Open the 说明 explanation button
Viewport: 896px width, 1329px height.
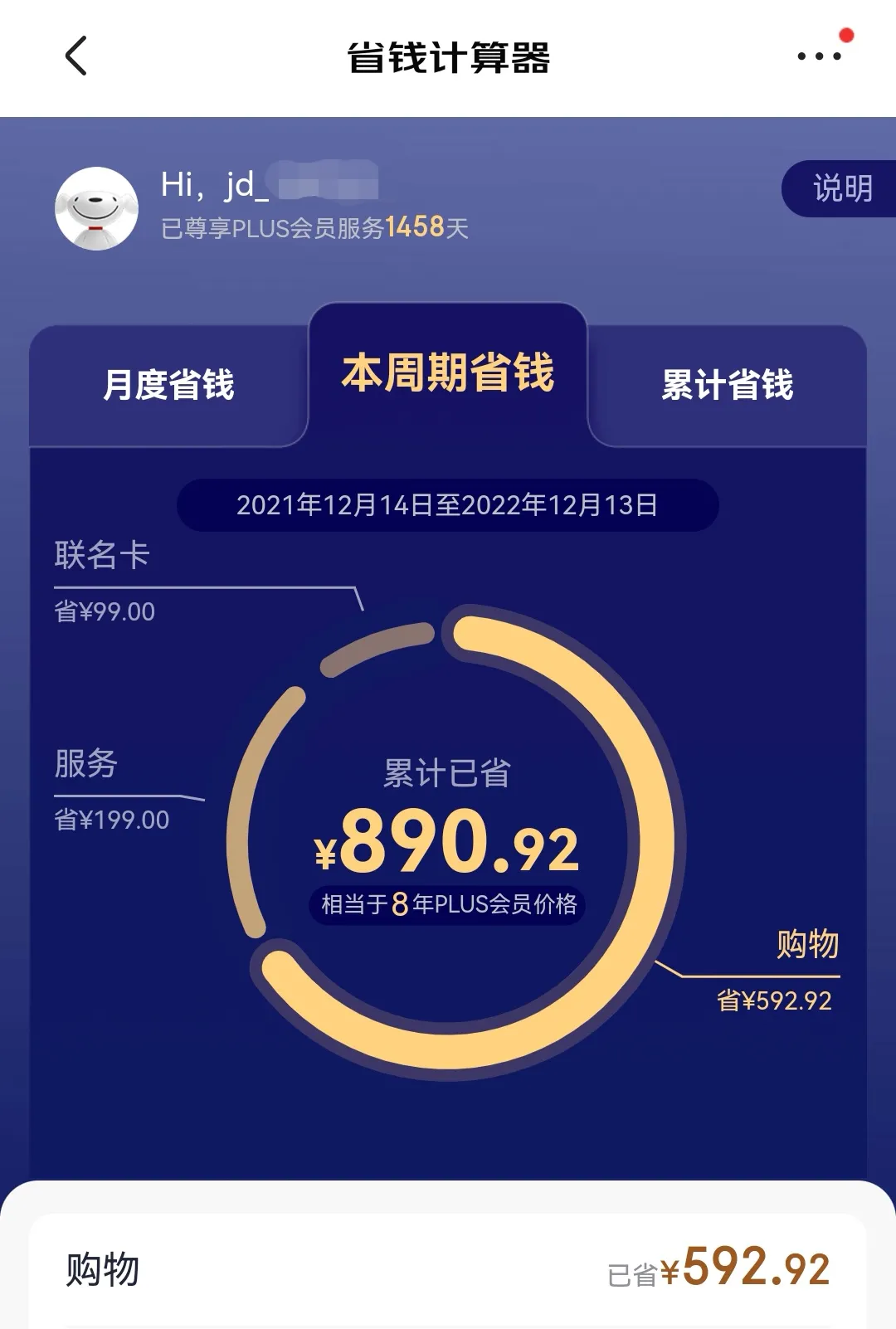tap(841, 188)
